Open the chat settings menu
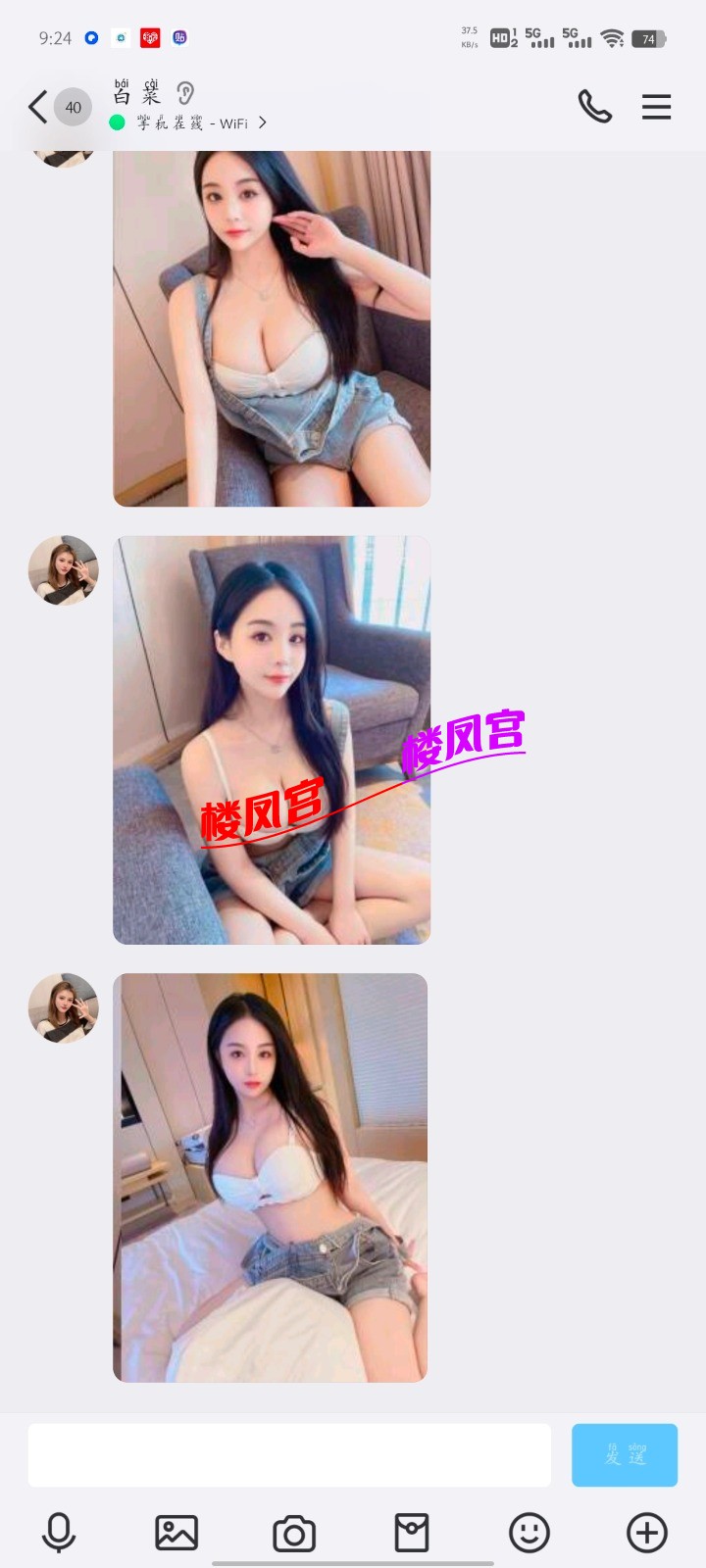Image resolution: width=706 pixels, height=1568 pixels. 656,107
